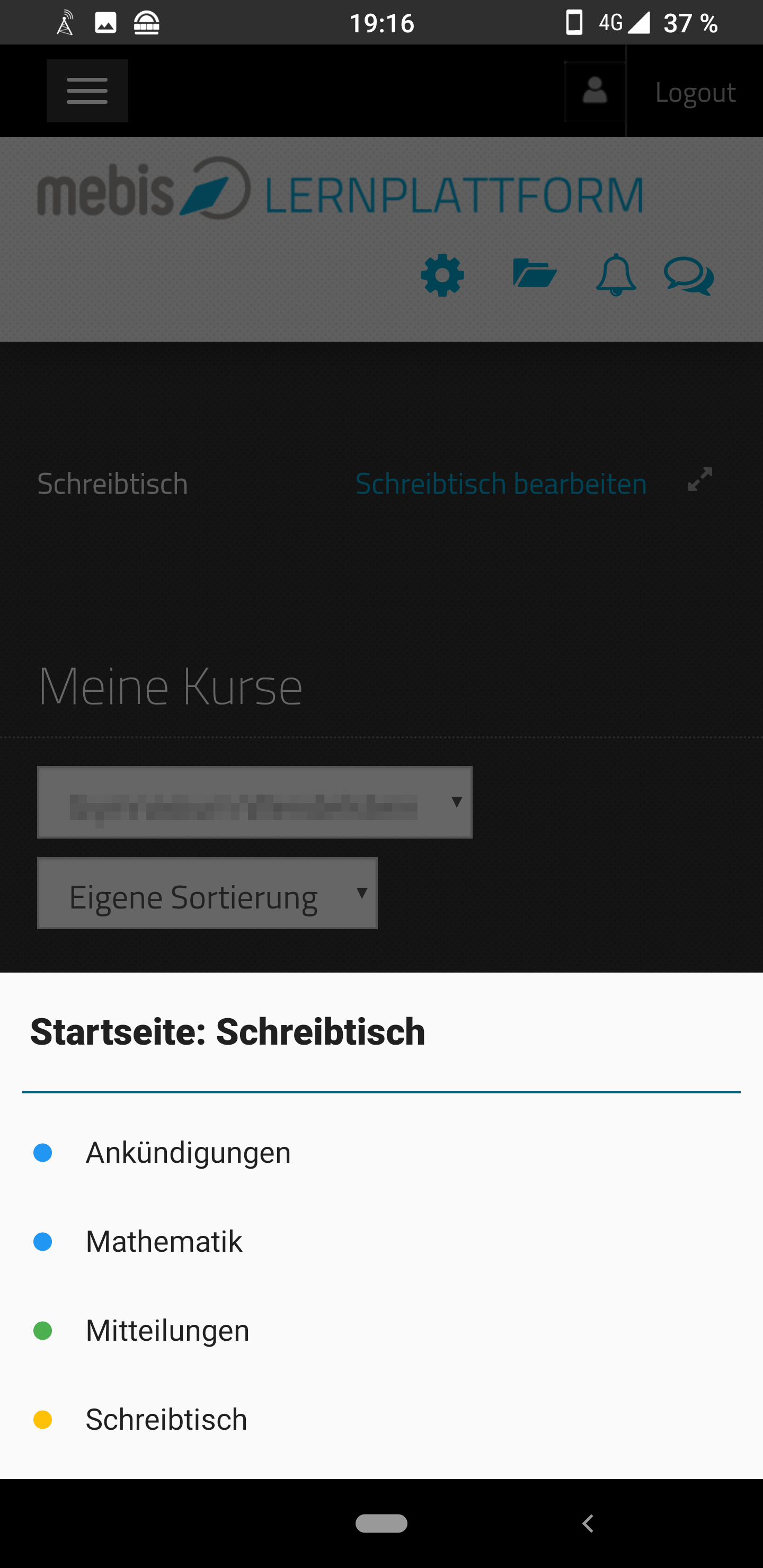The width and height of the screenshot is (763, 1568).
Task: Open the Eigene Sortierung dropdown
Action: [x=207, y=893]
